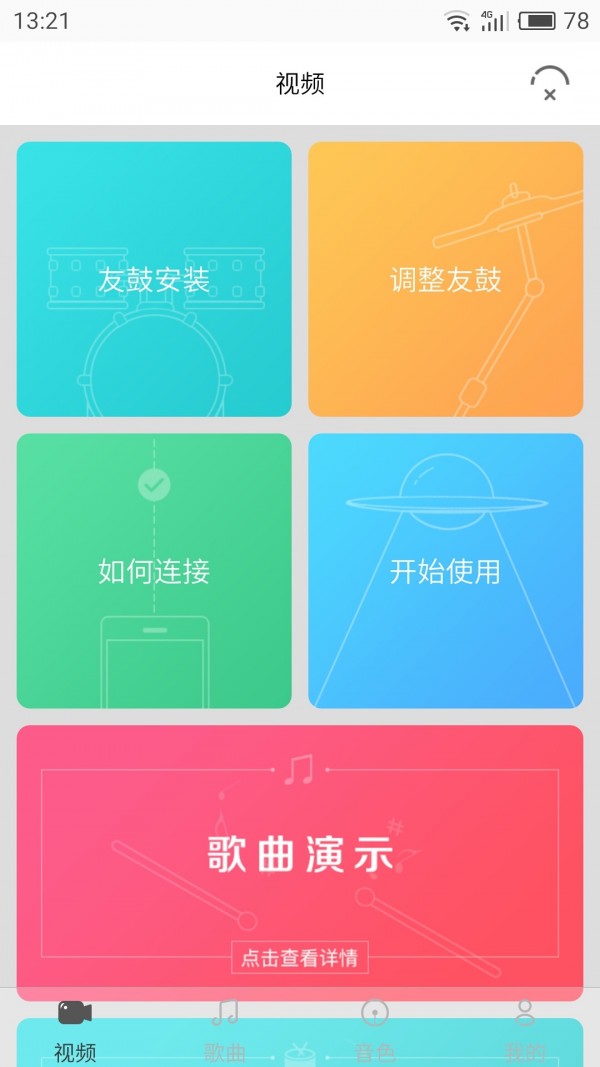Select the 如何连接 tutorial card
Screen dimensions: 600x1067
pos(154,571)
